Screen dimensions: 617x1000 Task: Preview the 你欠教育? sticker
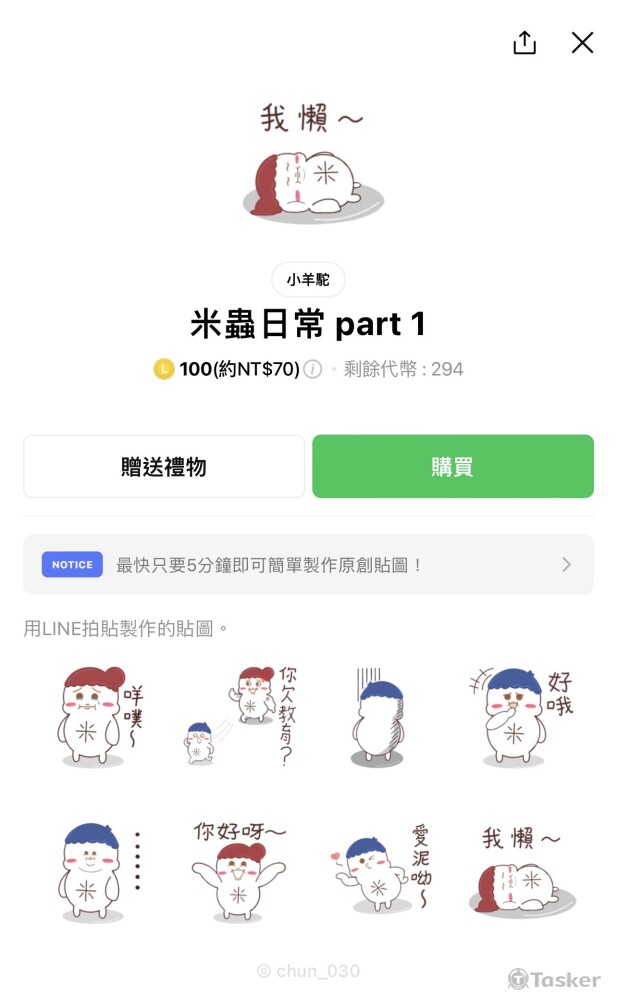tap(240, 716)
